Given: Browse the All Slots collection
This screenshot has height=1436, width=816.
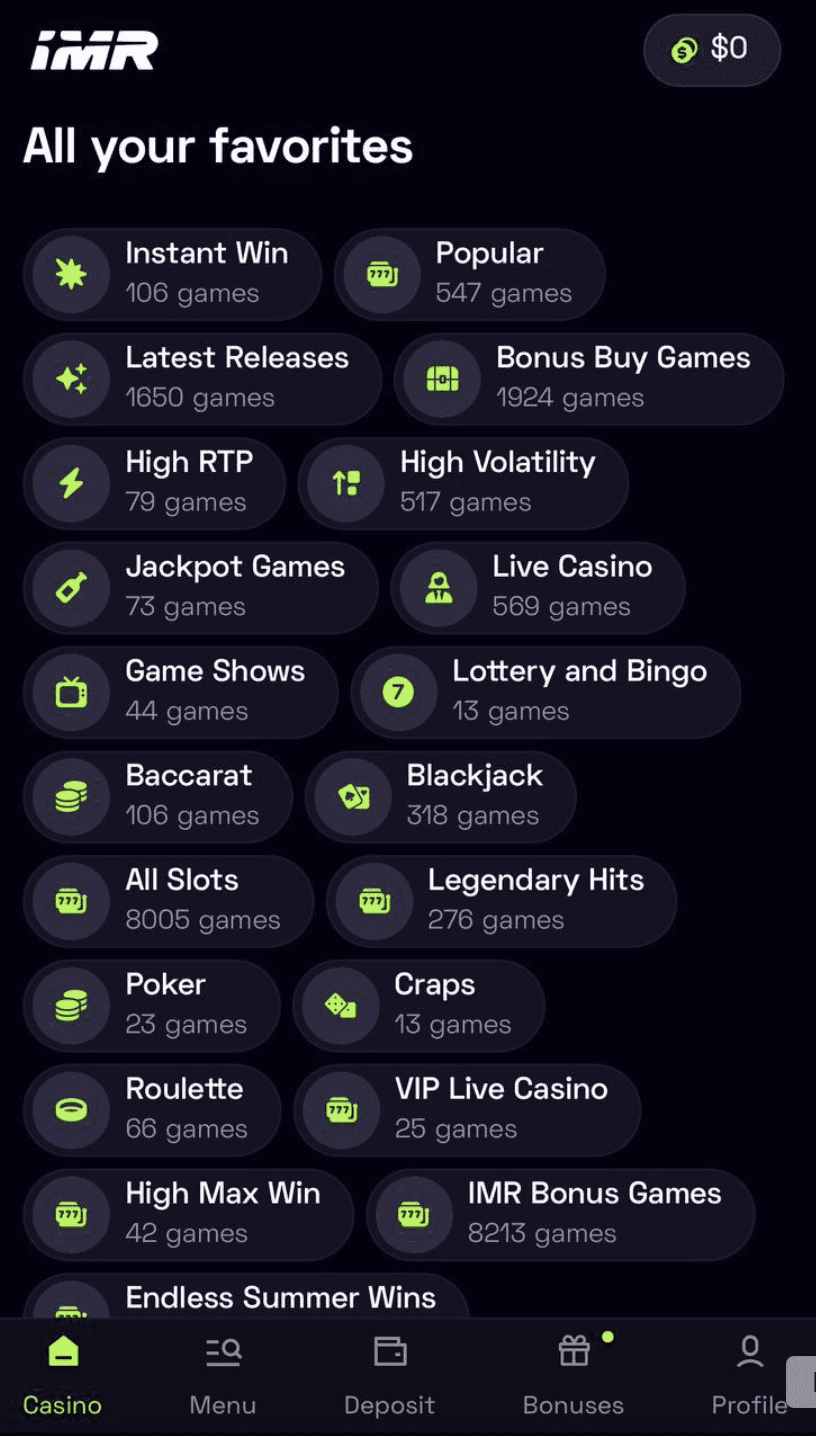Looking at the screenshot, I should pos(168,901).
